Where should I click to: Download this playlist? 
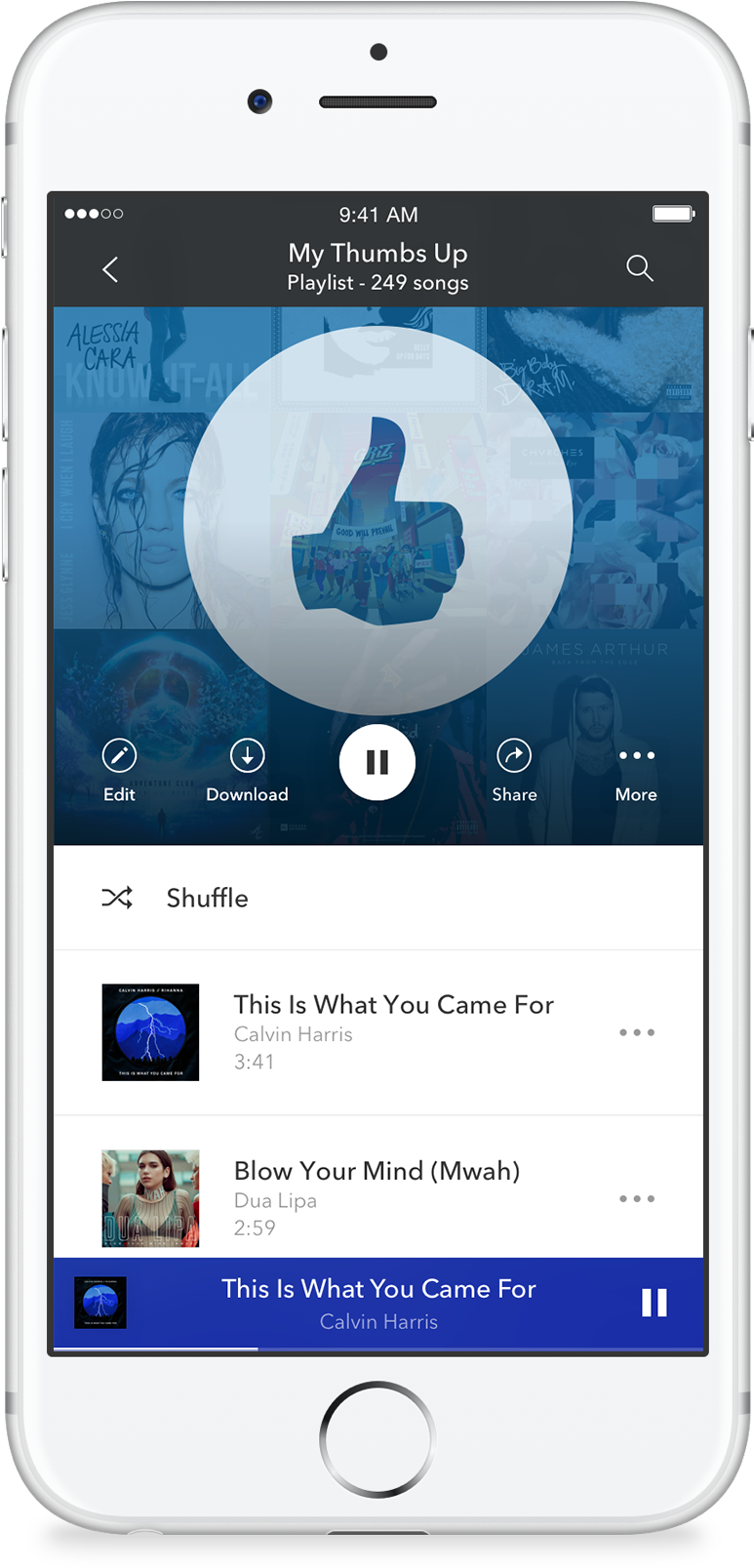[x=247, y=769]
